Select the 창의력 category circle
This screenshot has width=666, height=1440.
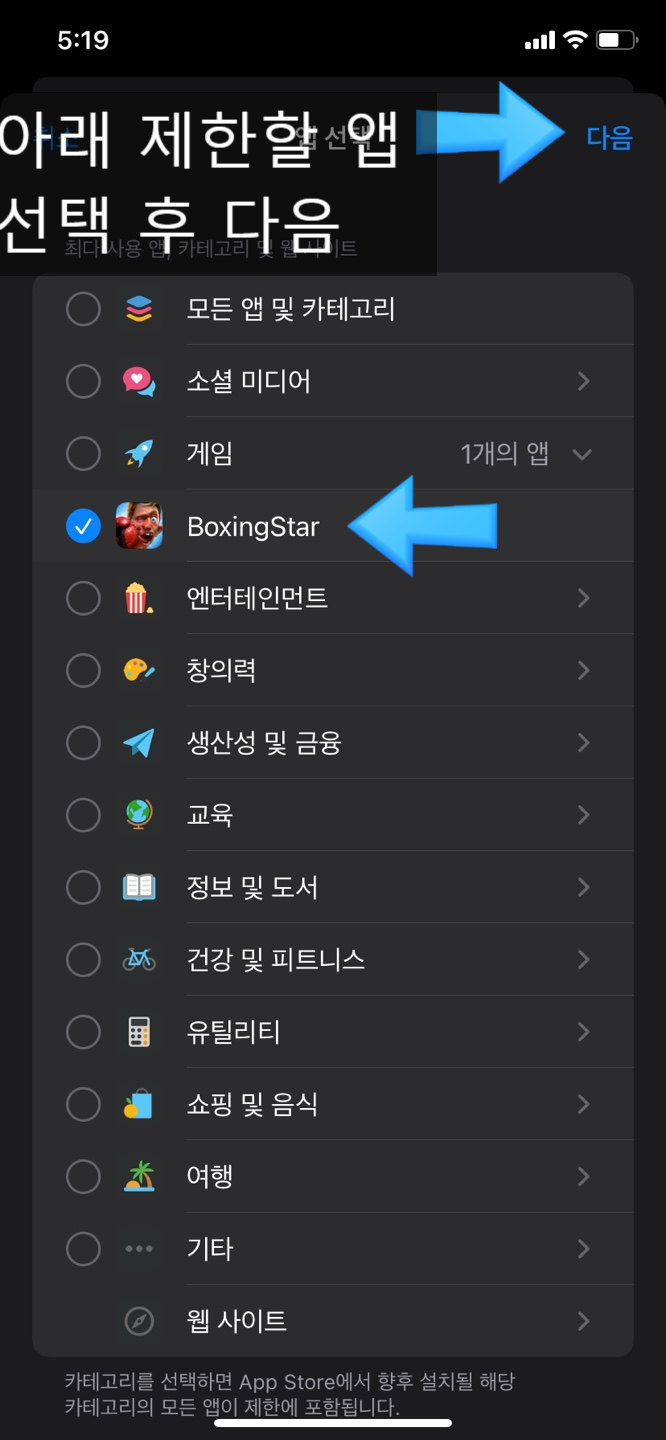83,670
